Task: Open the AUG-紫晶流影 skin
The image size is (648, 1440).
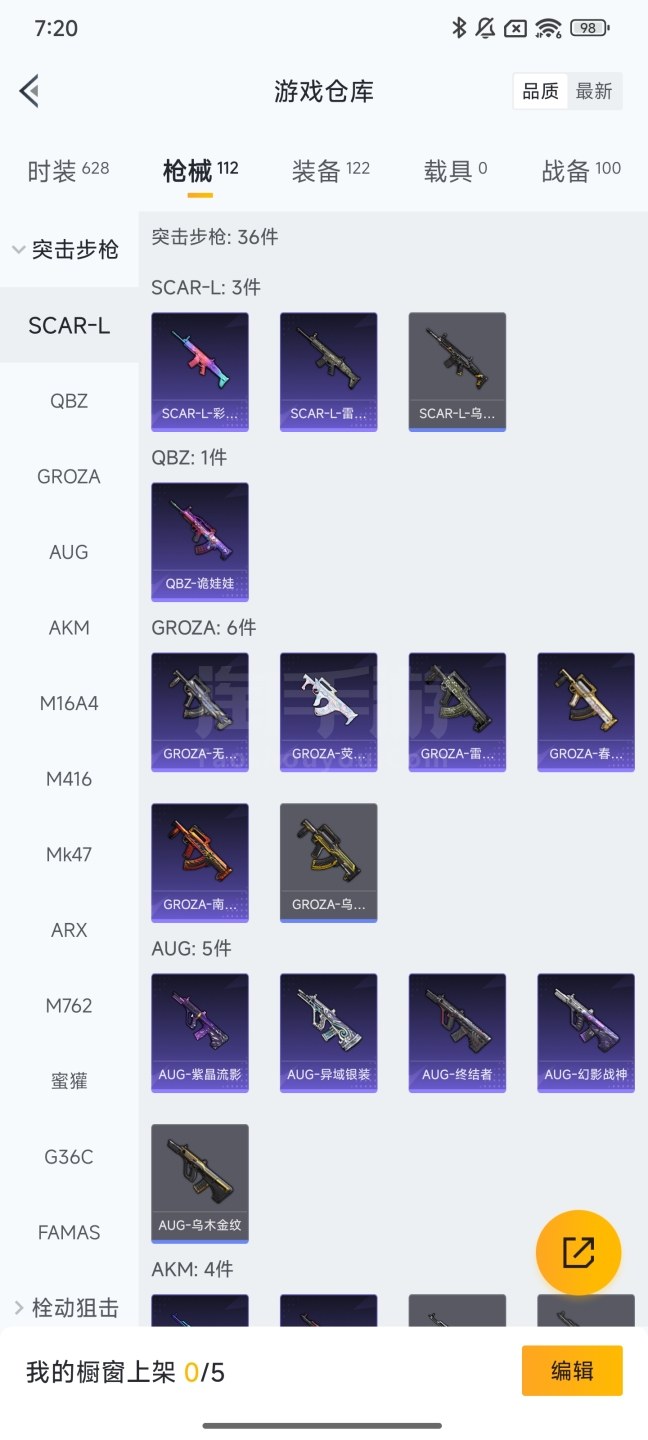Action: [200, 1032]
